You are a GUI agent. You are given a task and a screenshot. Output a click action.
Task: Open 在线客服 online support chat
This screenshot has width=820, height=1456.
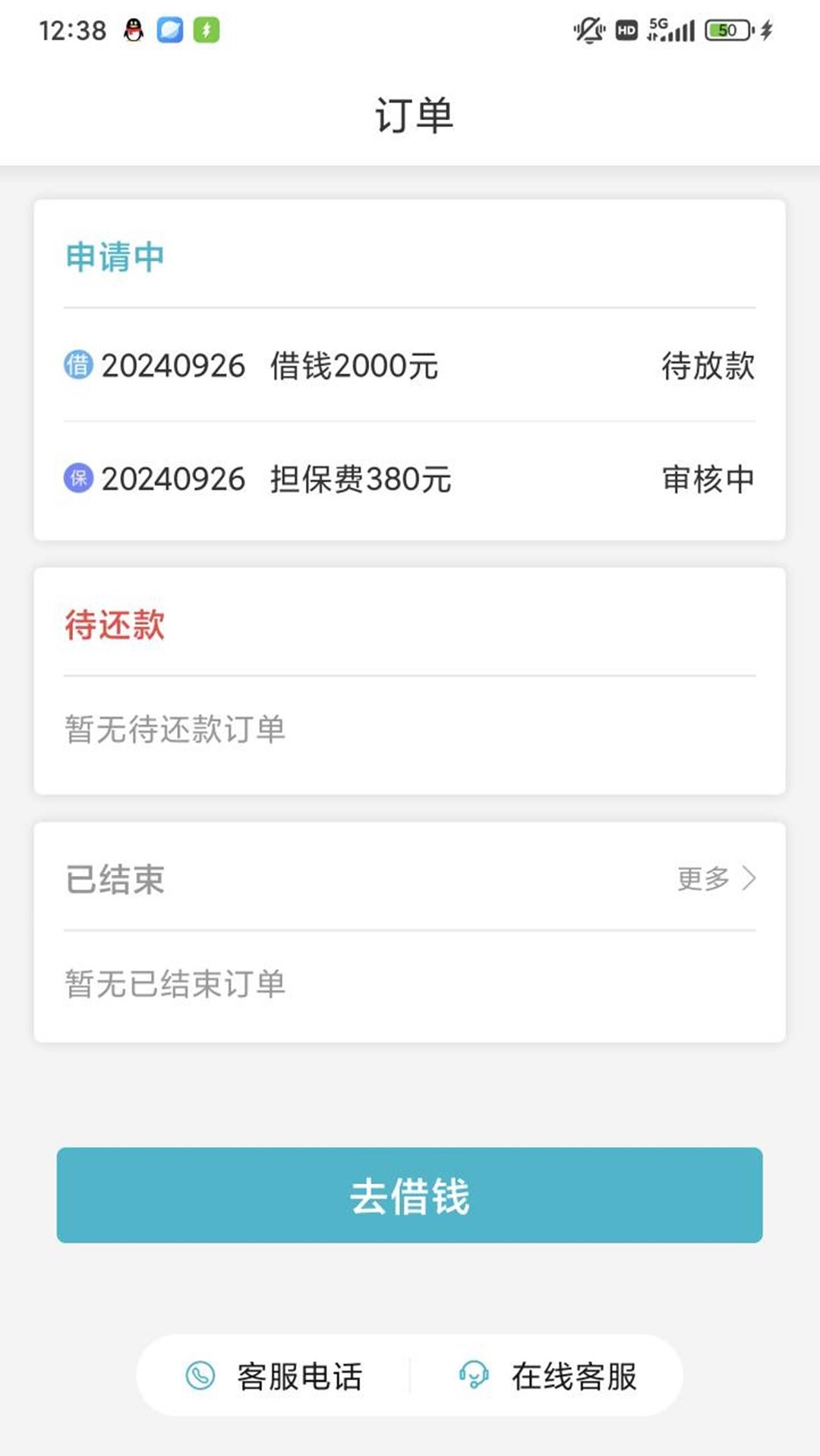coord(547,1375)
